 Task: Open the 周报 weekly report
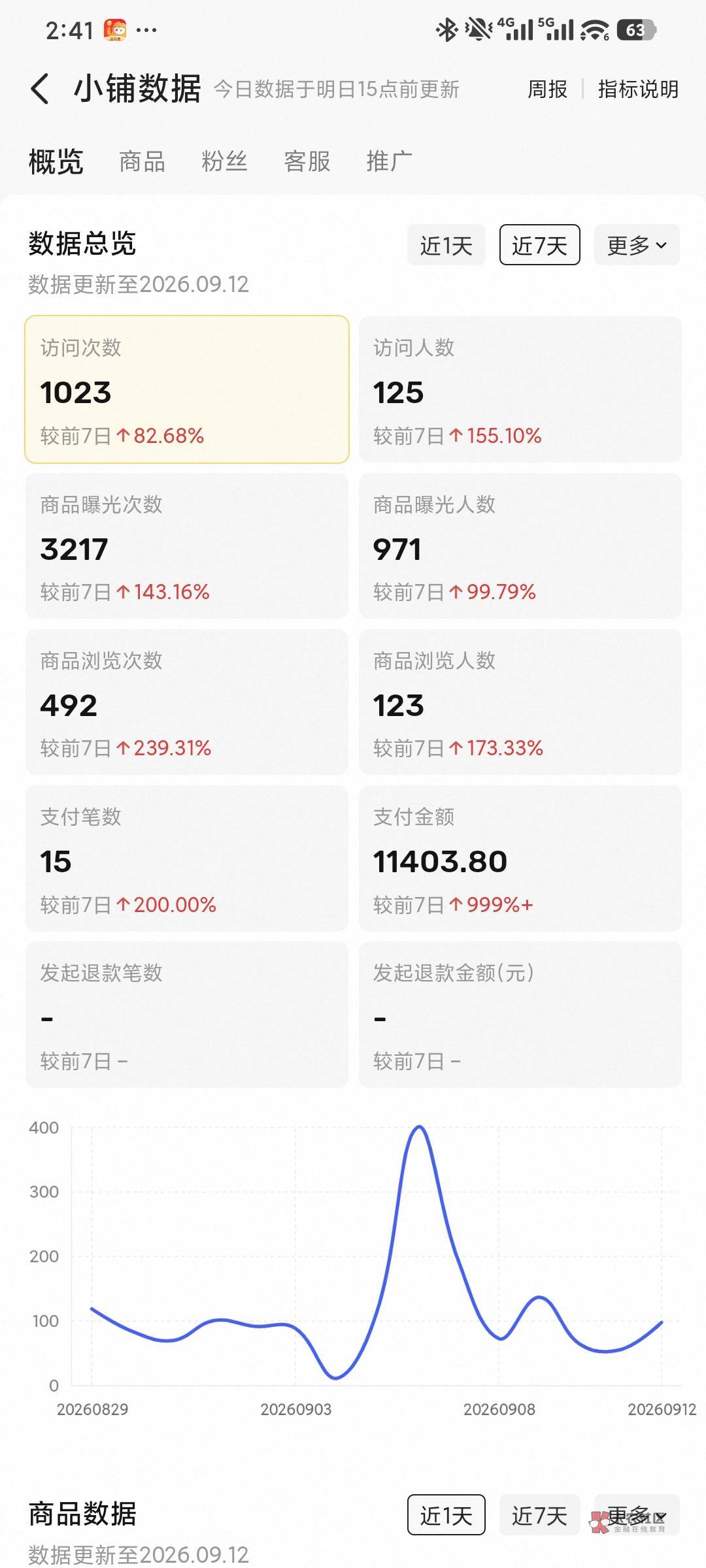pyautogui.click(x=547, y=89)
